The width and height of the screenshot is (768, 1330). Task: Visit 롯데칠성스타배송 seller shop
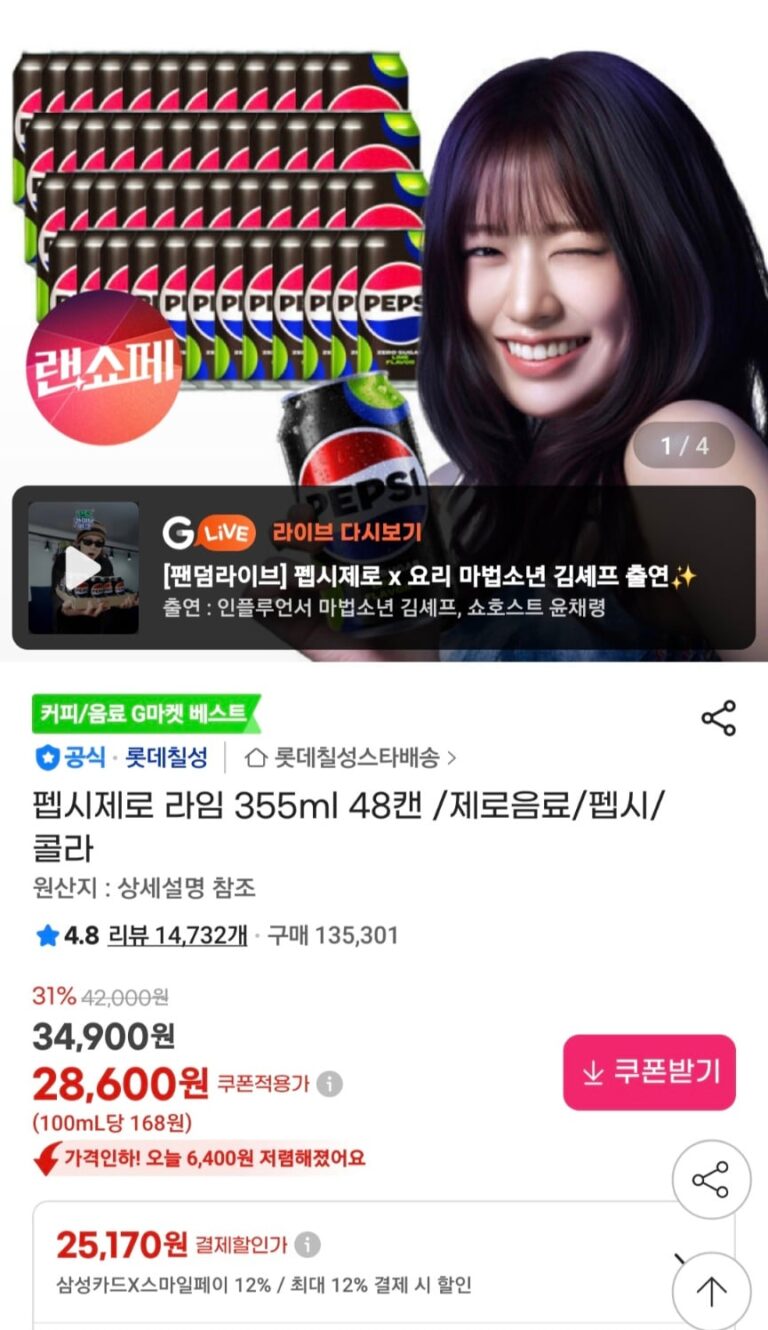click(x=350, y=758)
